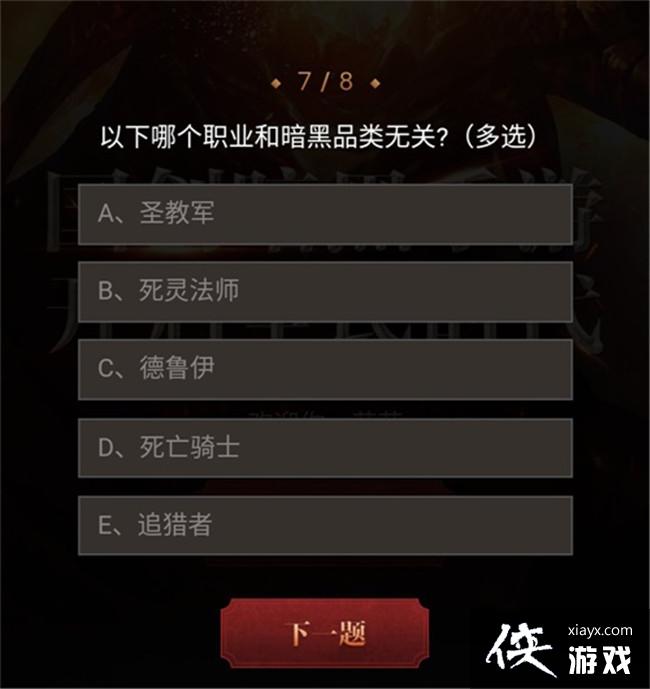The image size is (650, 689).
Task: Go to next question with 下一题
Action: pos(324,633)
